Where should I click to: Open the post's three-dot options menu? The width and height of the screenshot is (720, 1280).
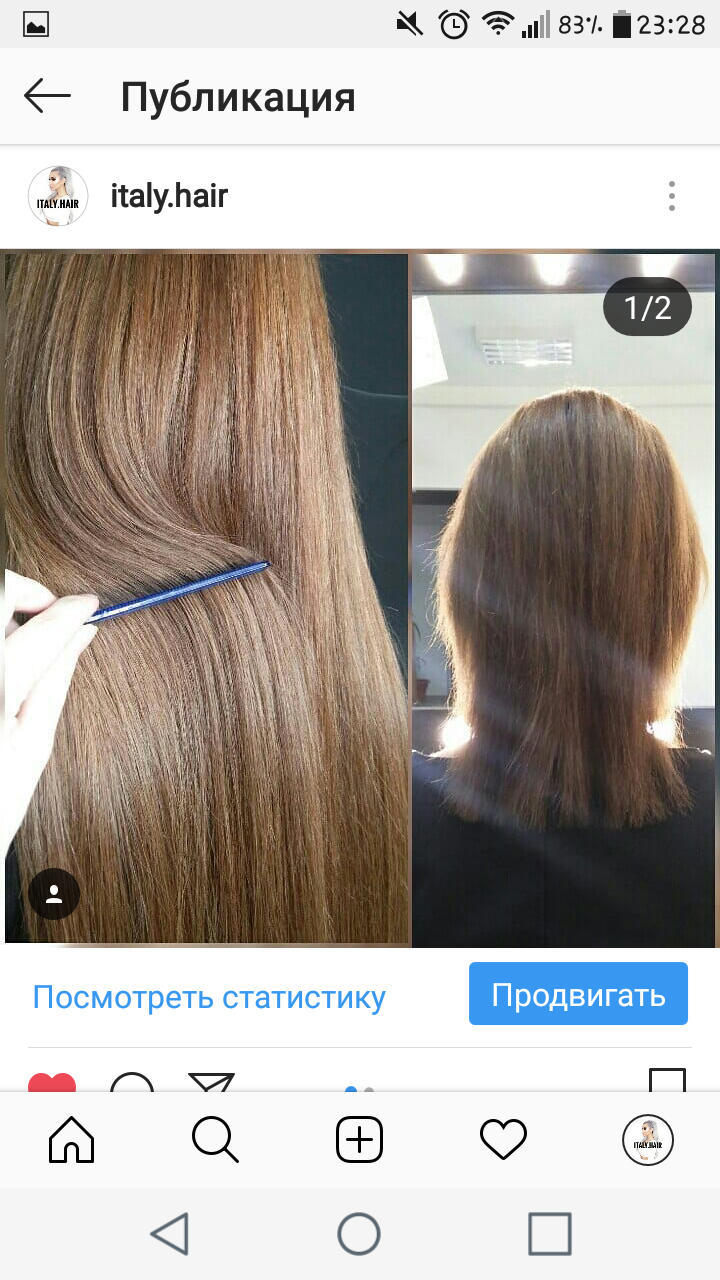point(672,196)
